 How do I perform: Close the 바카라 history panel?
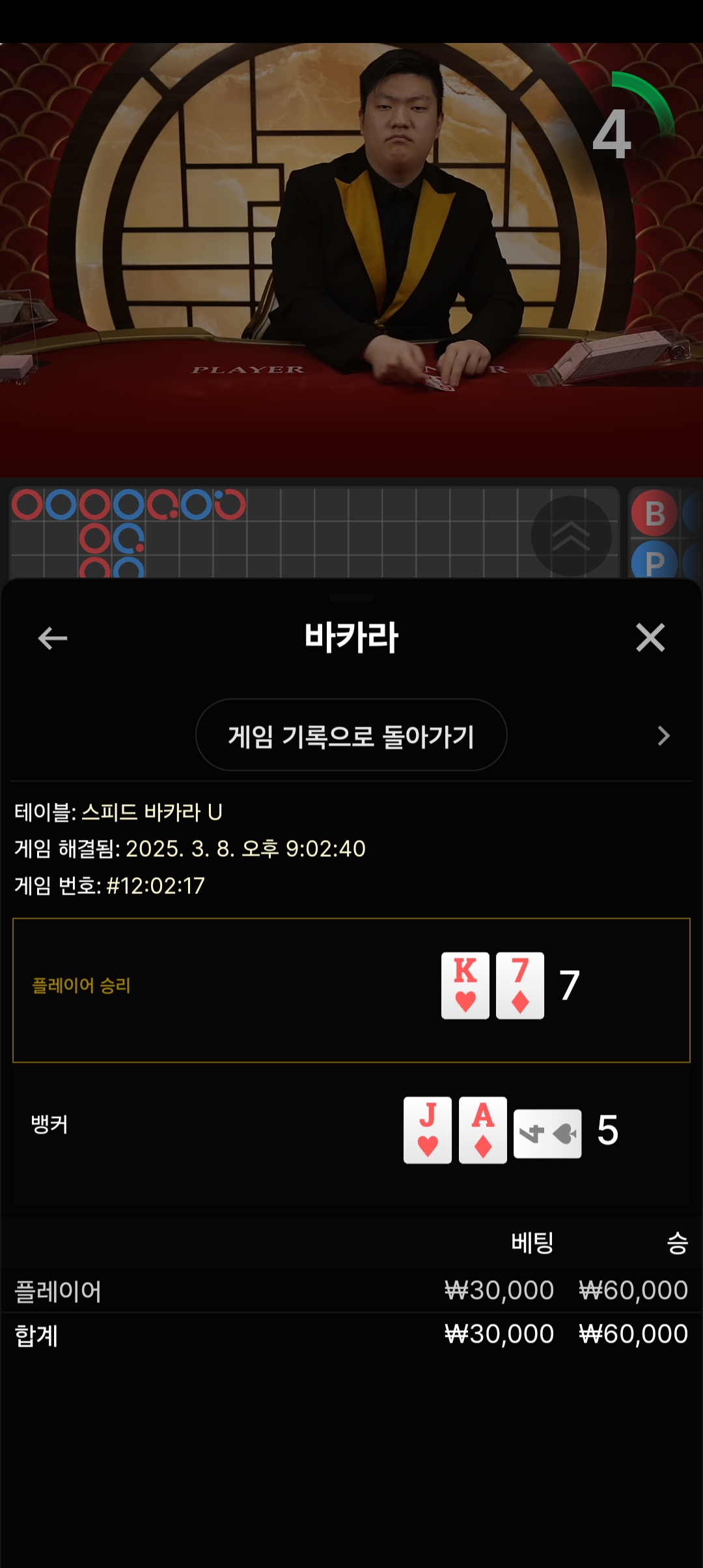pyautogui.click(x=650, y=637)
